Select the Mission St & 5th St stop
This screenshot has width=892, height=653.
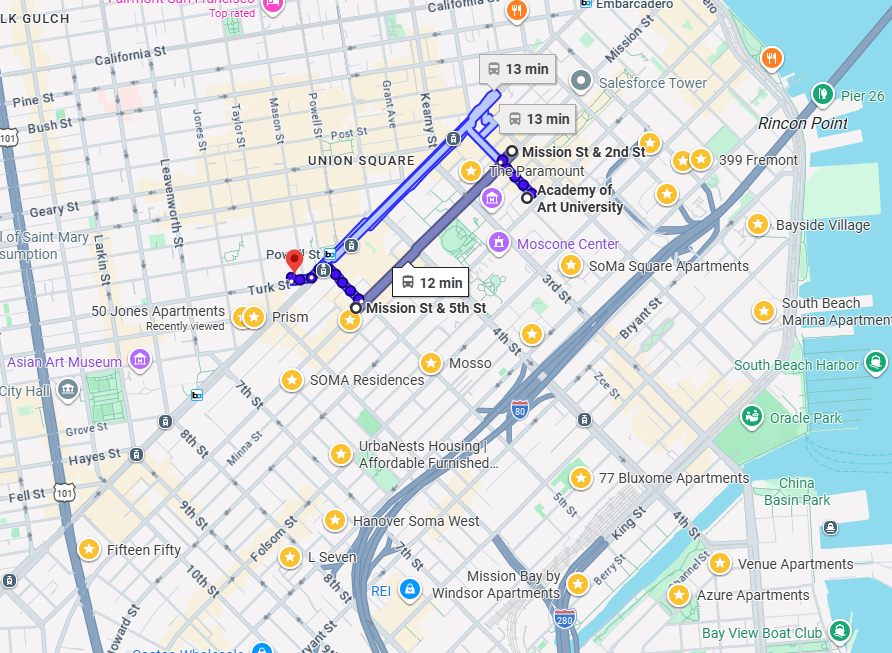[x=356, y=307]
